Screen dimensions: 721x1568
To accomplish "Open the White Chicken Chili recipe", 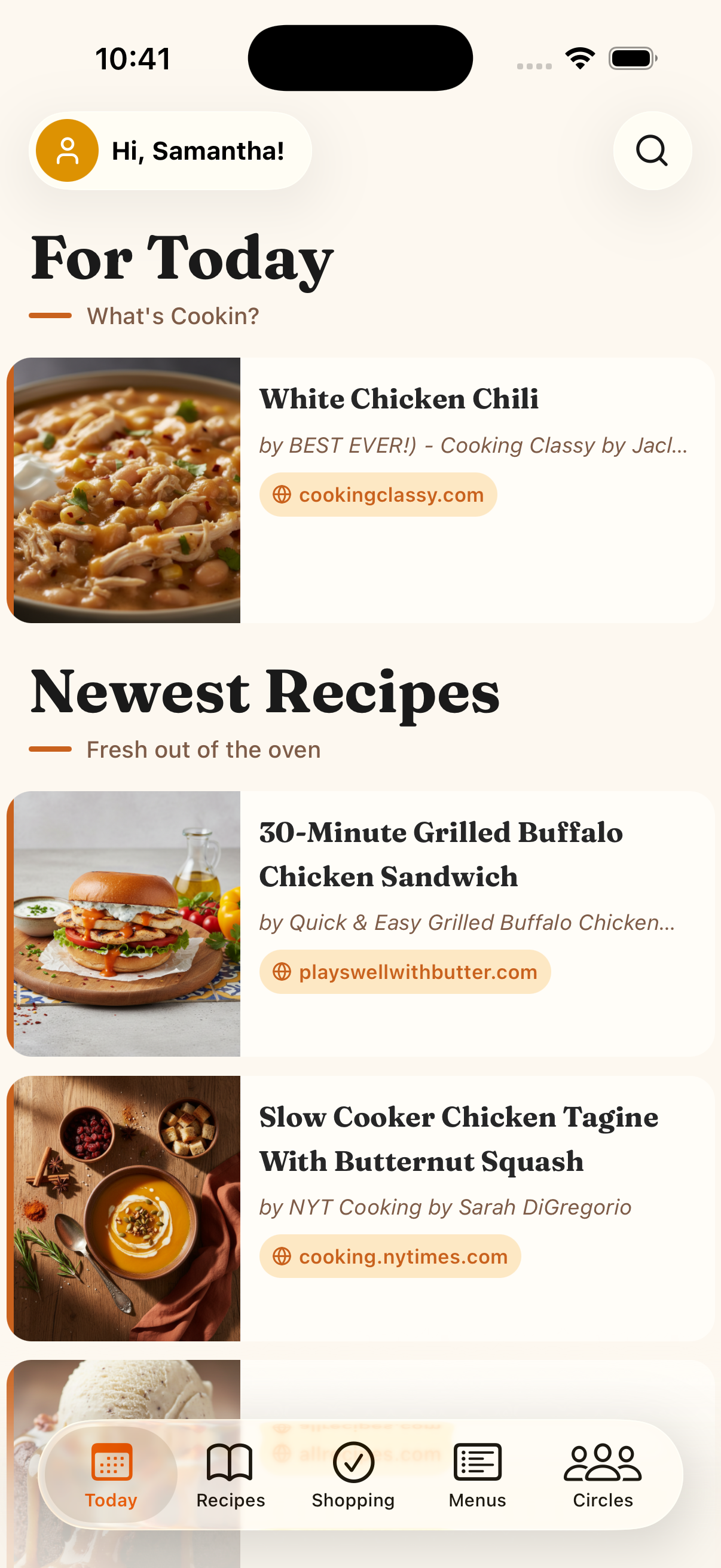I will pyautogui.click(x=399, y=399).
